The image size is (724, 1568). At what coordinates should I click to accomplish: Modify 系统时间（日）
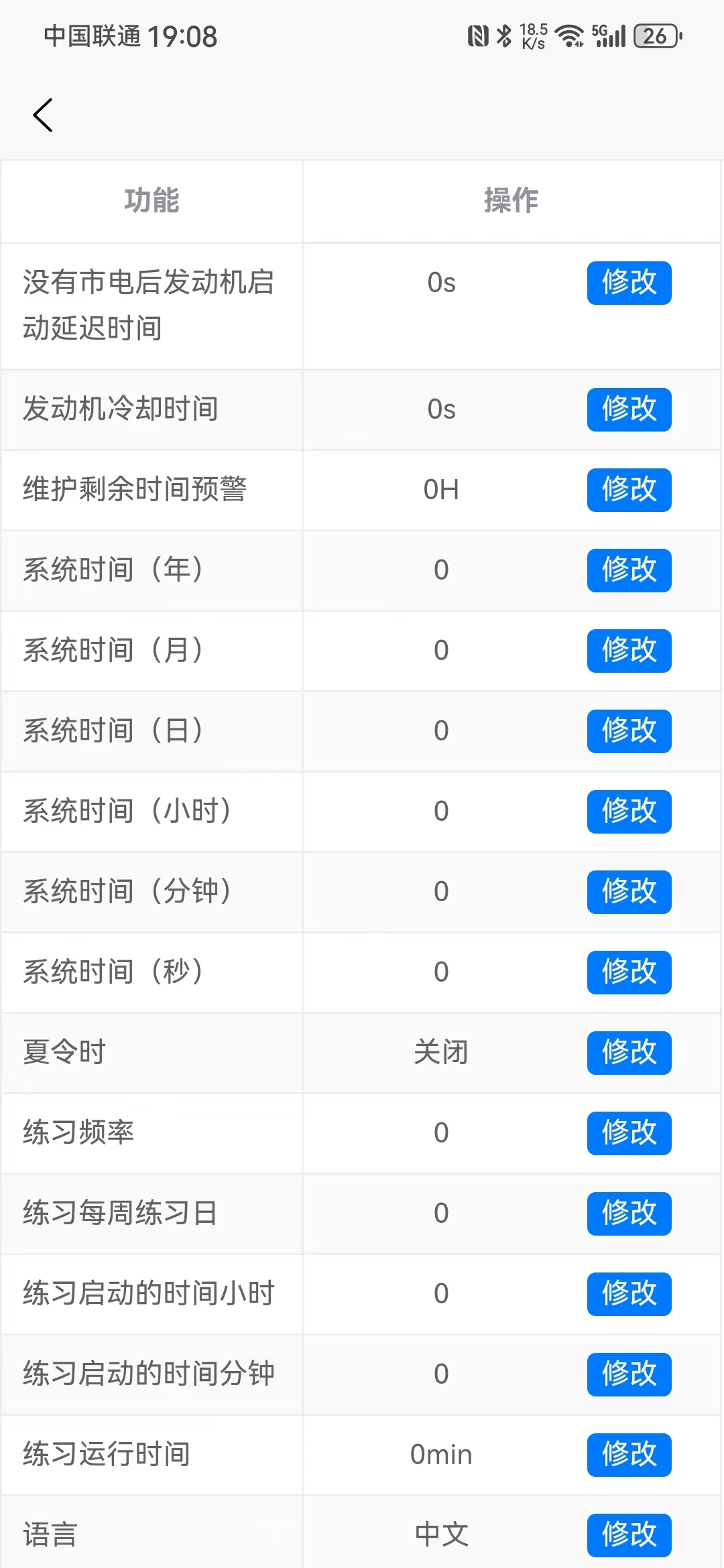coord(629,731)
